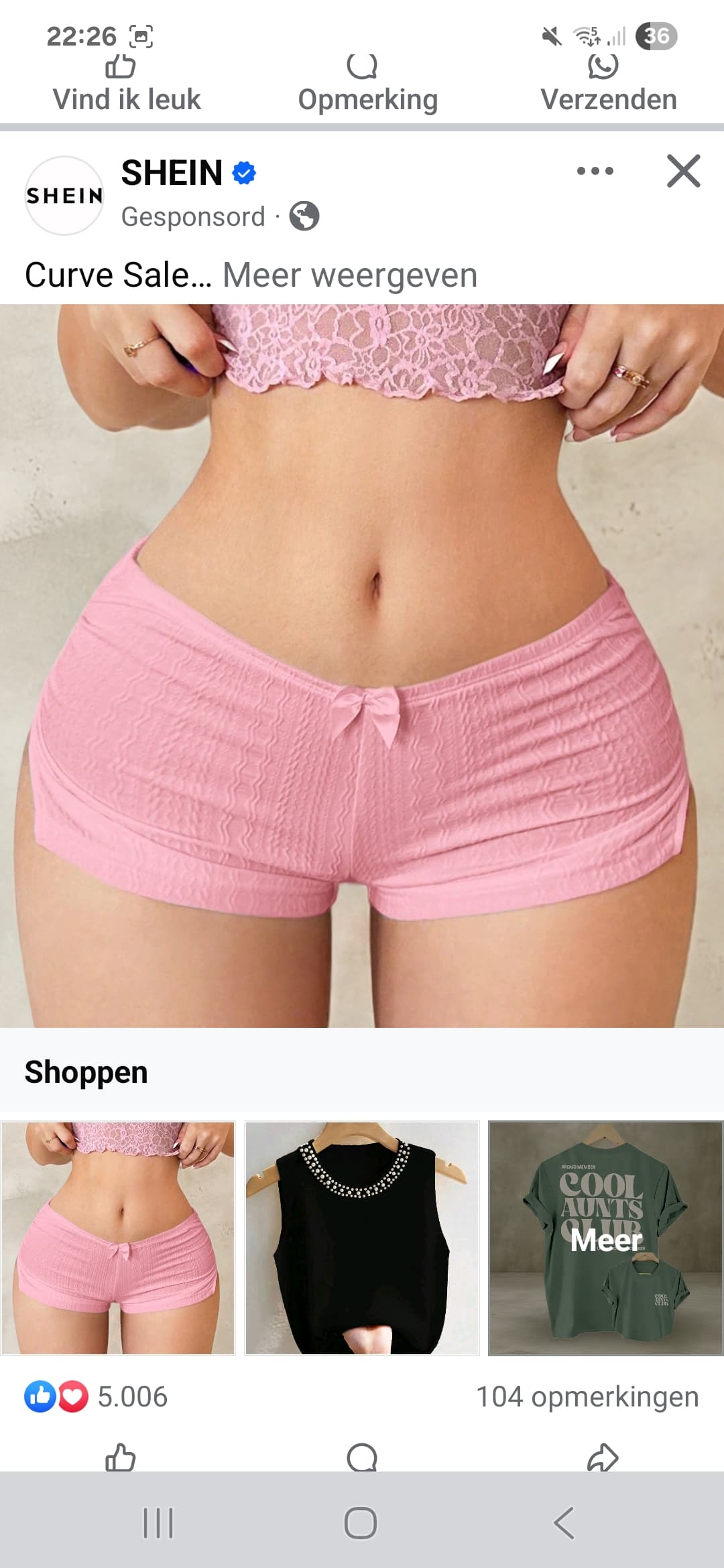The height and width of the screenshot is (1568, 724).
Task: Share the SHEIN sponsored post
Action: click(x=603, y=1457)
